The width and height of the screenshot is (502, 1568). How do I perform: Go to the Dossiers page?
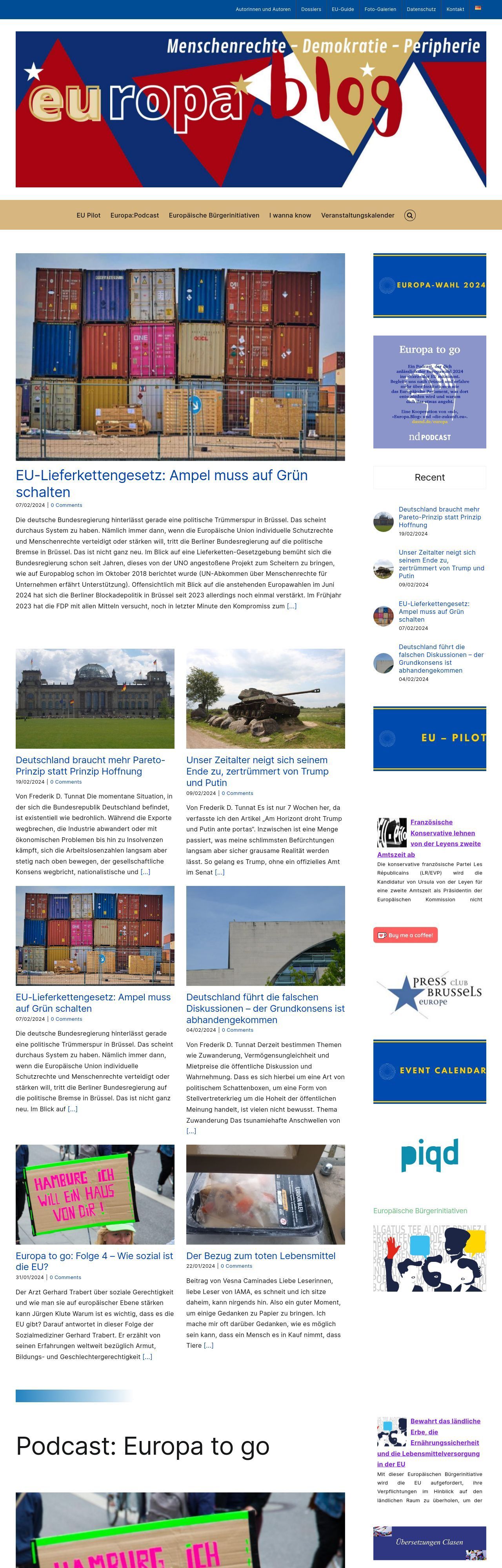click(311, 9)
